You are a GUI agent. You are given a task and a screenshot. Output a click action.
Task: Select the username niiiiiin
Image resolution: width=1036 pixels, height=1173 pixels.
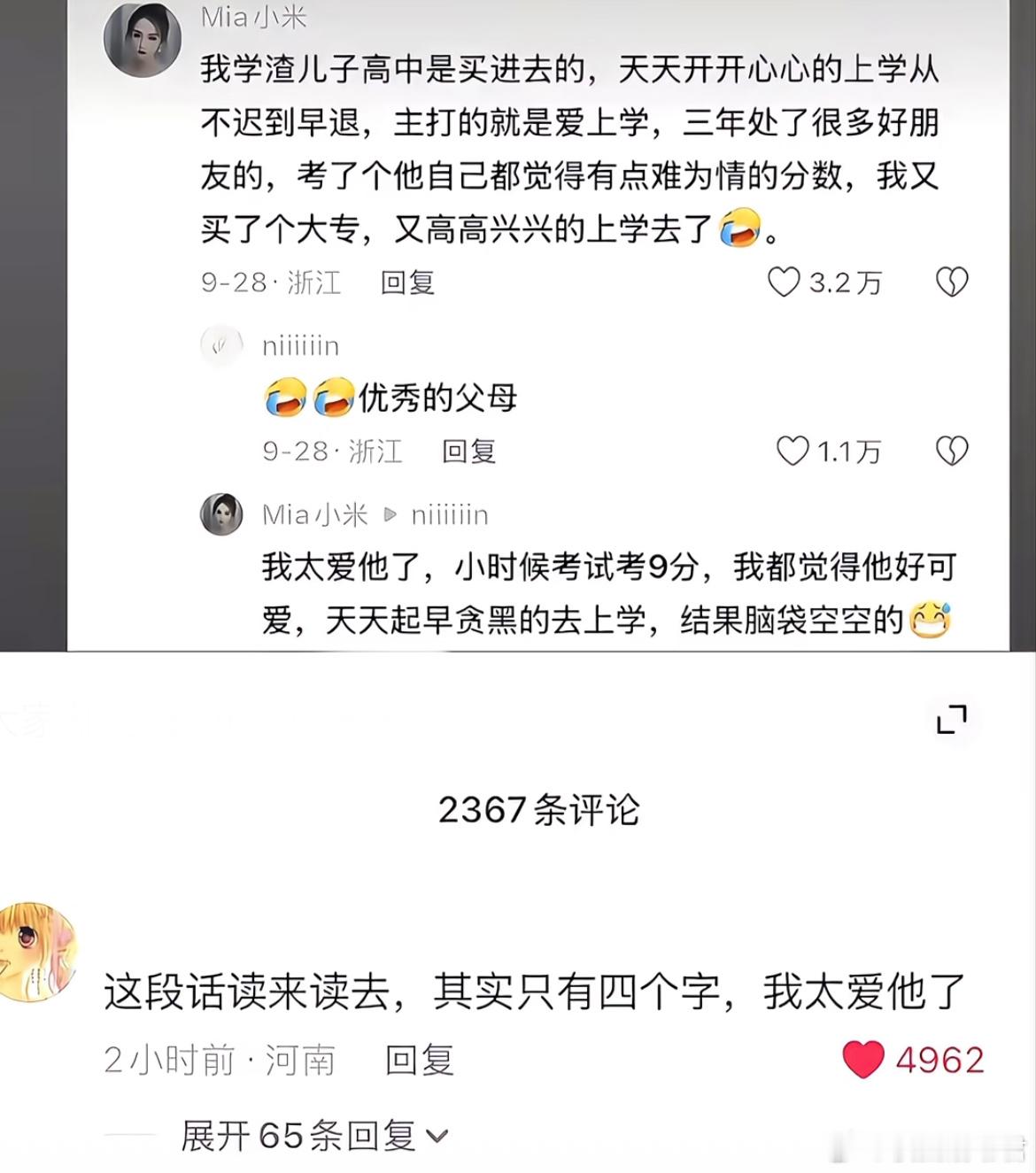tap(298, 345)
